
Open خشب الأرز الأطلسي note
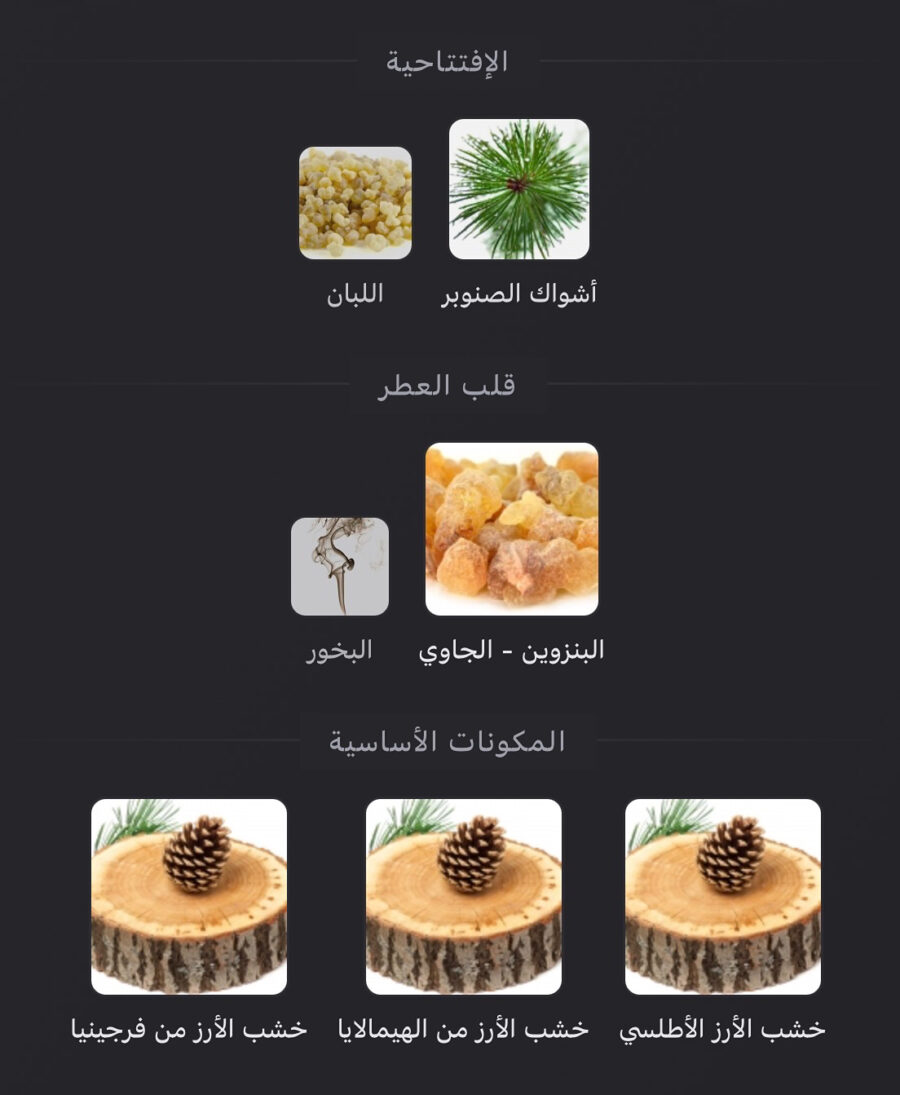722,896
